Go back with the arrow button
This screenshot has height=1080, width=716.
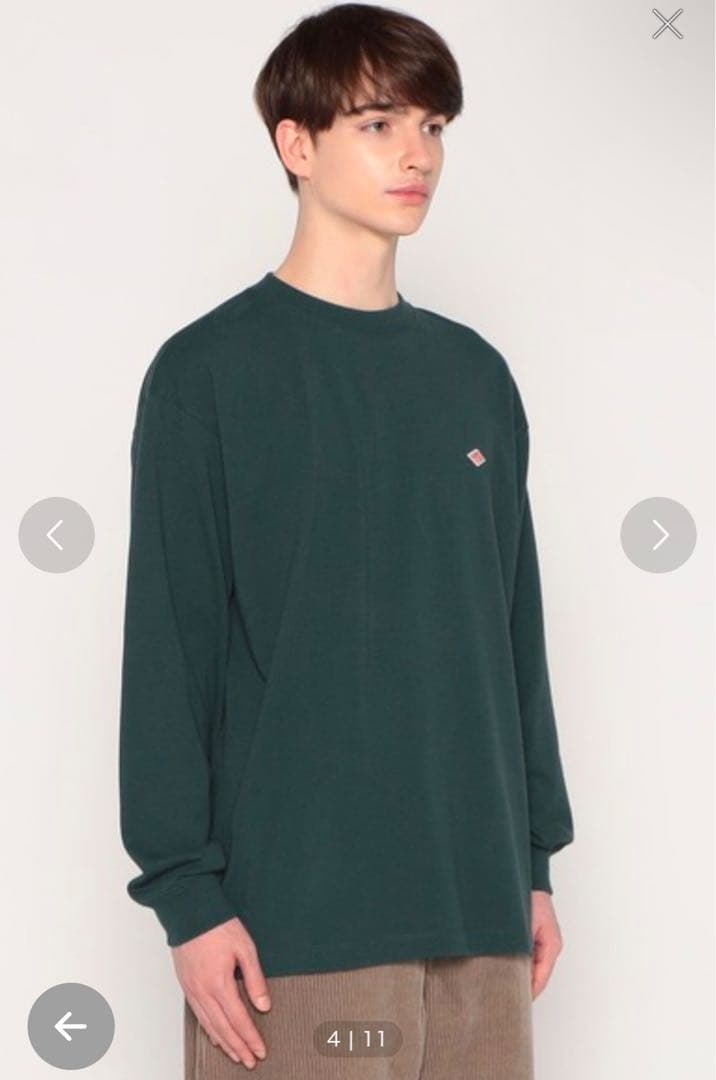click(x=71, y=1026)
